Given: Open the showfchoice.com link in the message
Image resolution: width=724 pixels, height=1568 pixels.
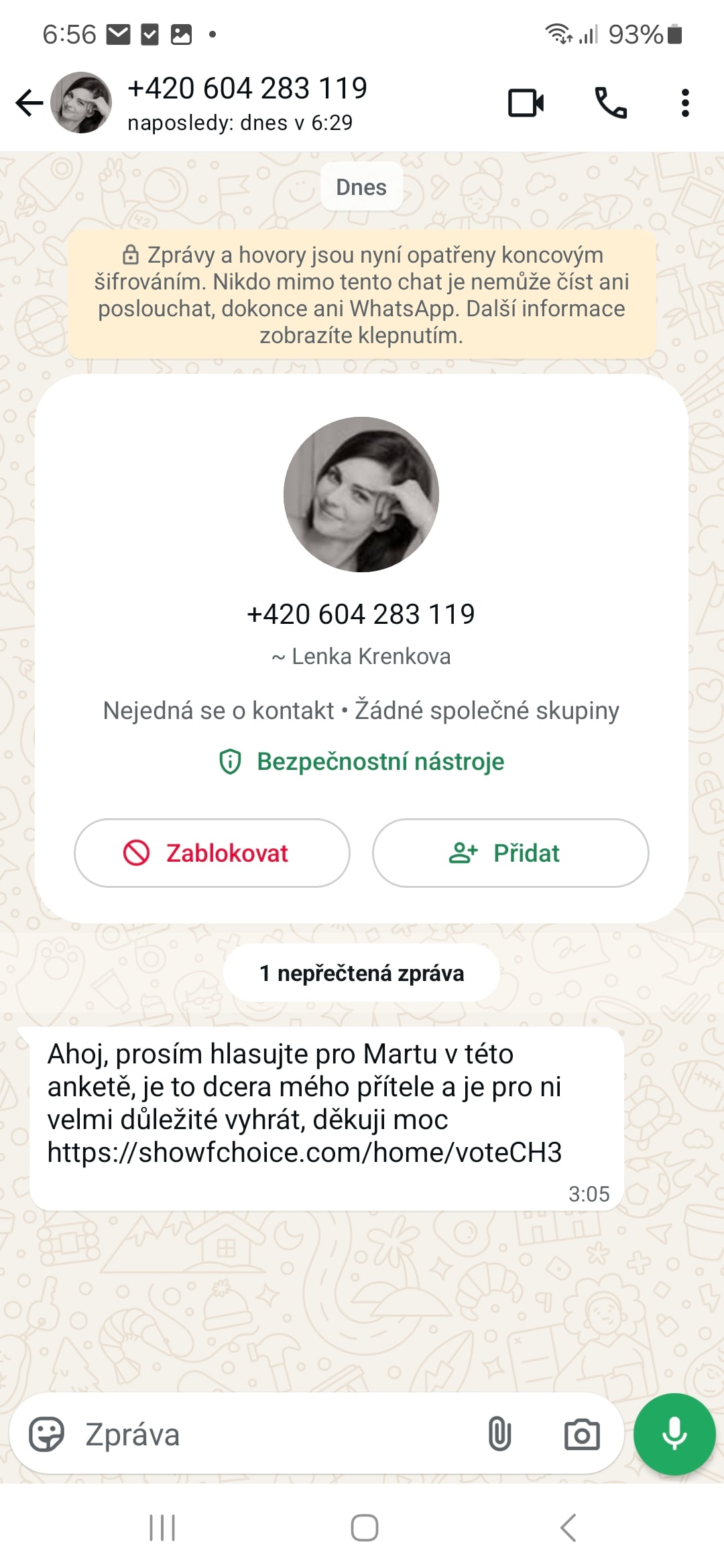Looking at the screenshot, I should pos(304,1153).
